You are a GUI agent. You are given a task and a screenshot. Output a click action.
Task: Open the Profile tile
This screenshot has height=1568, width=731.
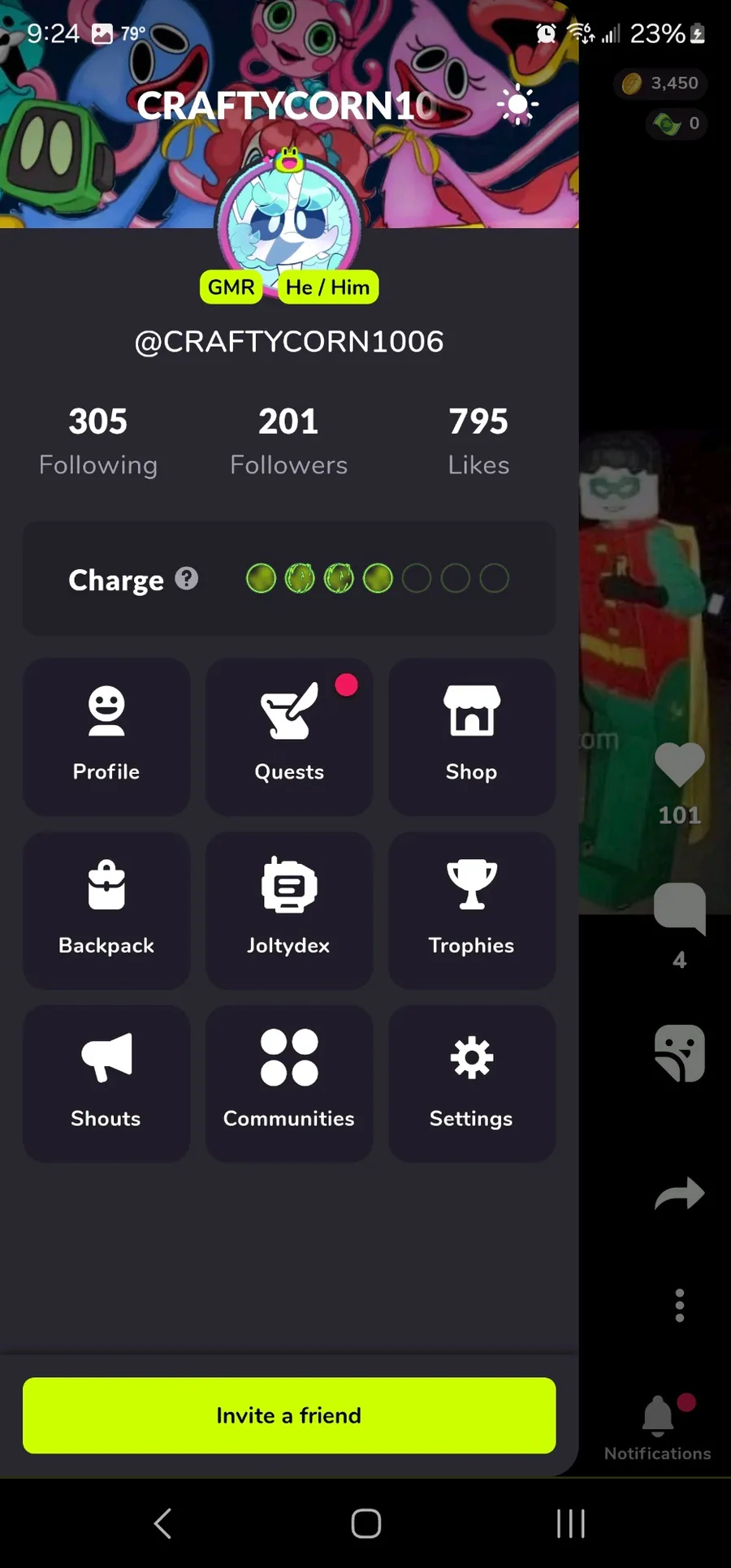point(106,736)
